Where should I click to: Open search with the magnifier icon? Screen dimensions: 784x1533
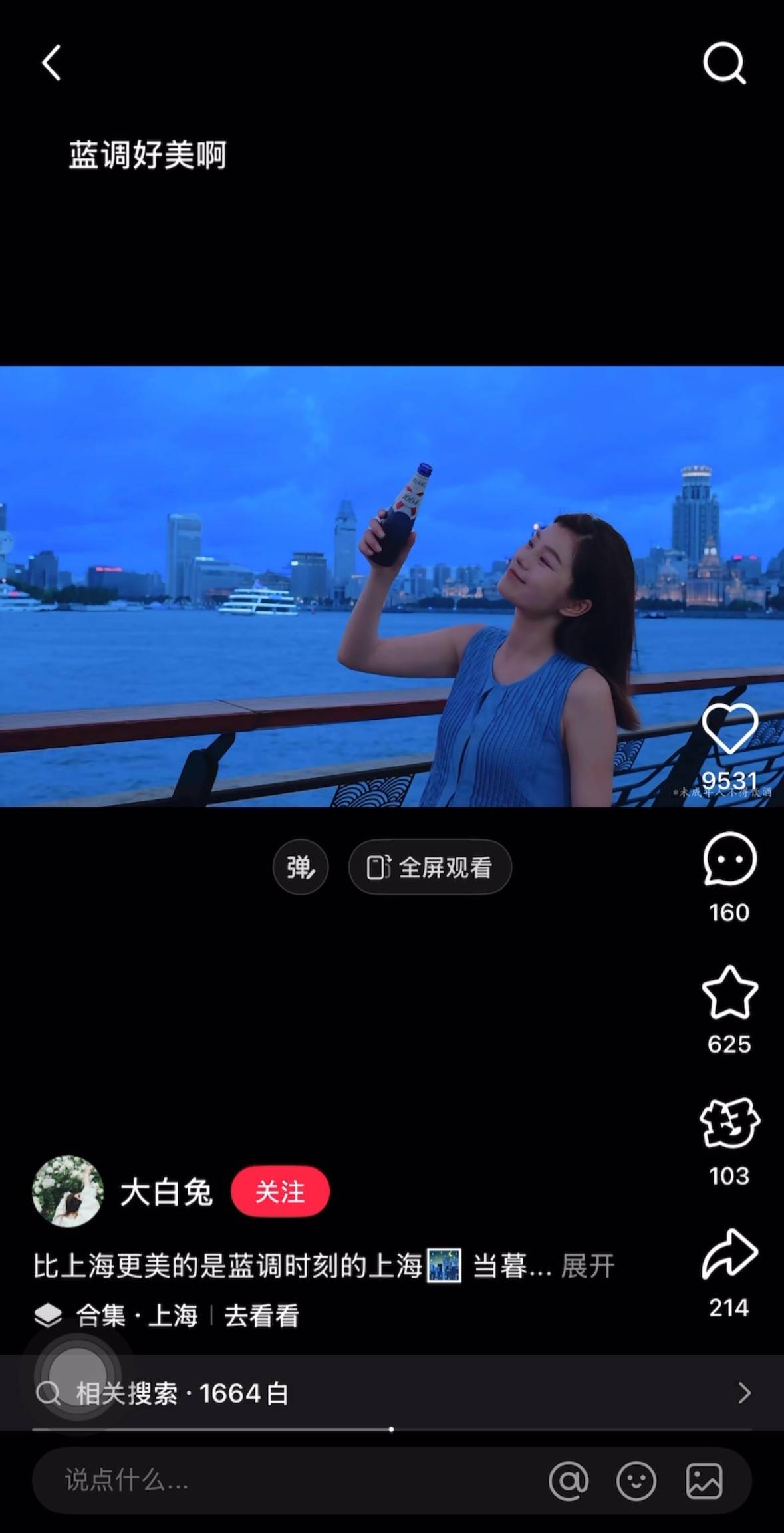[x=724, y=63]
